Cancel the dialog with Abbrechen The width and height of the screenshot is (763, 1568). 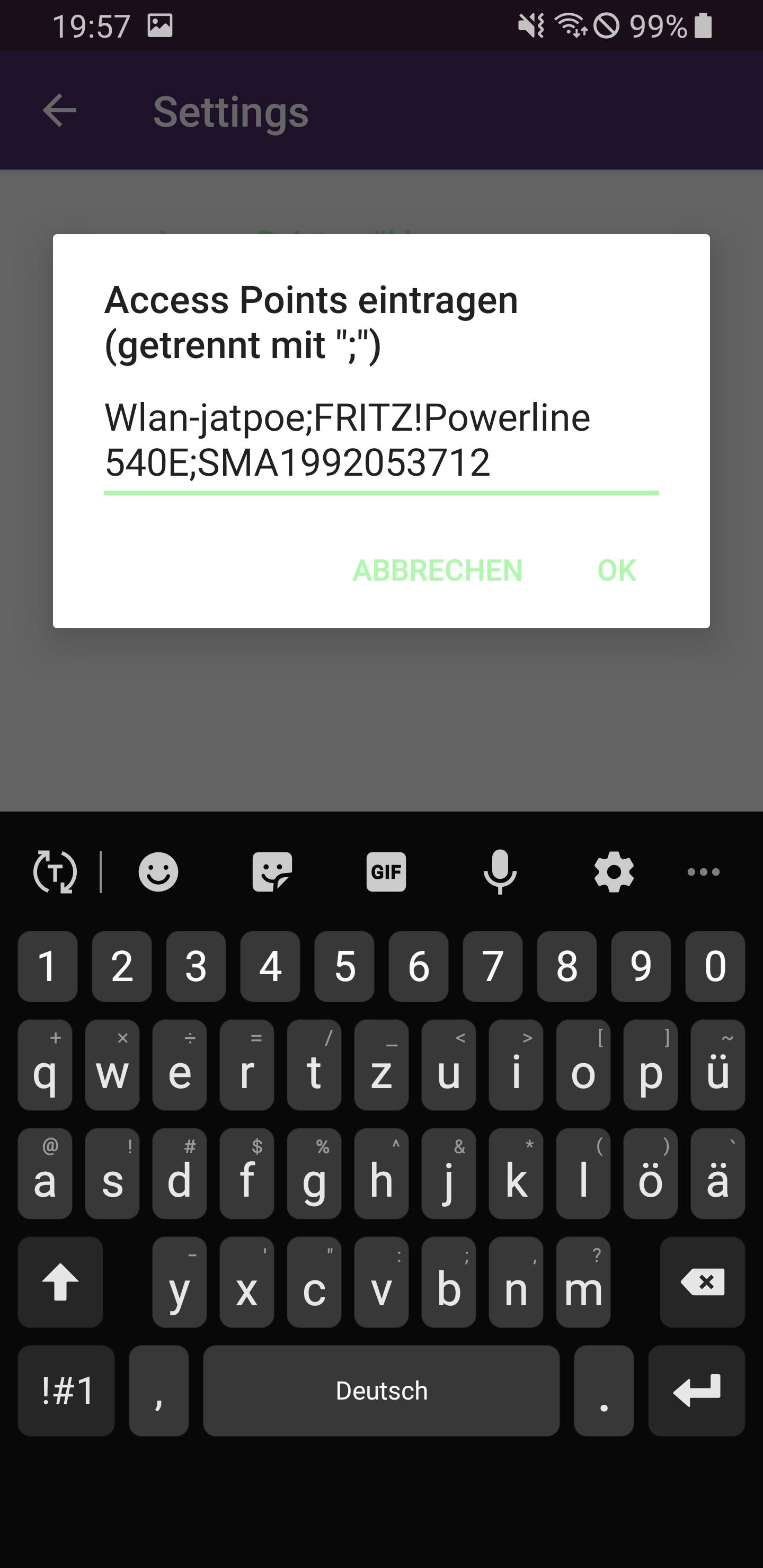coord(437,571)
